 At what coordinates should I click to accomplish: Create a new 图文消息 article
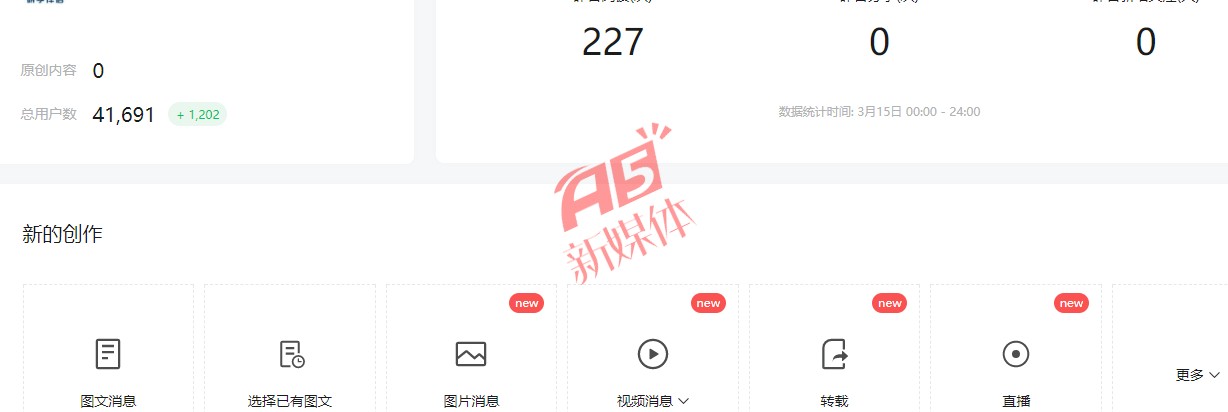[x=108, y=368]
